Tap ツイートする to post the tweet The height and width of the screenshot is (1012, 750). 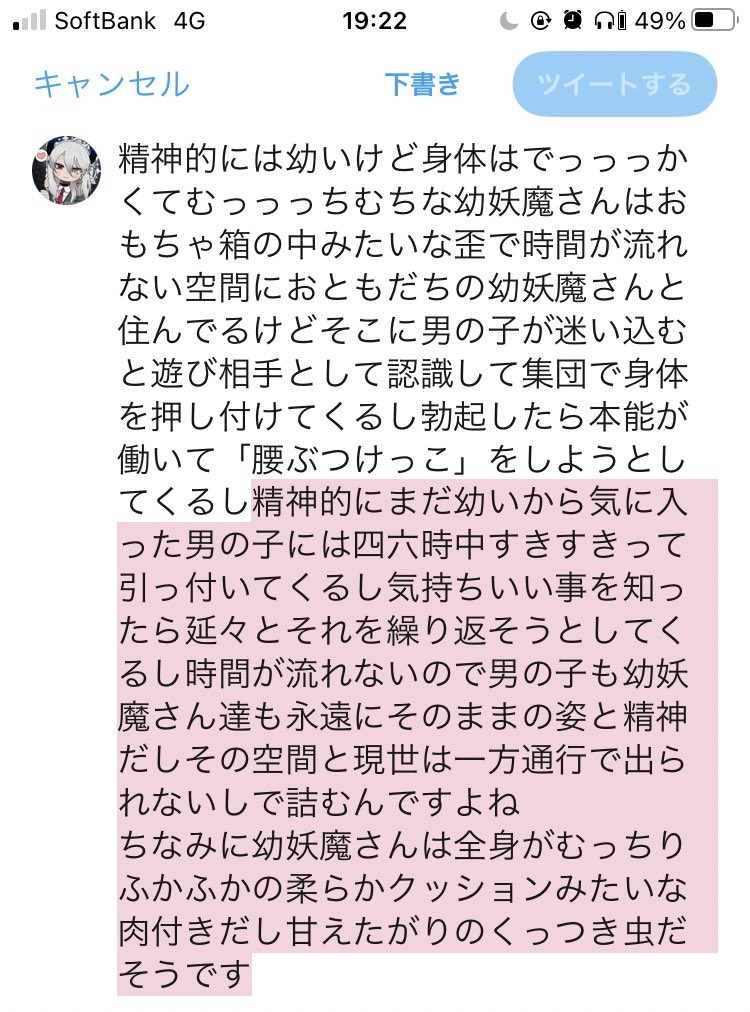tap(614, 83)
